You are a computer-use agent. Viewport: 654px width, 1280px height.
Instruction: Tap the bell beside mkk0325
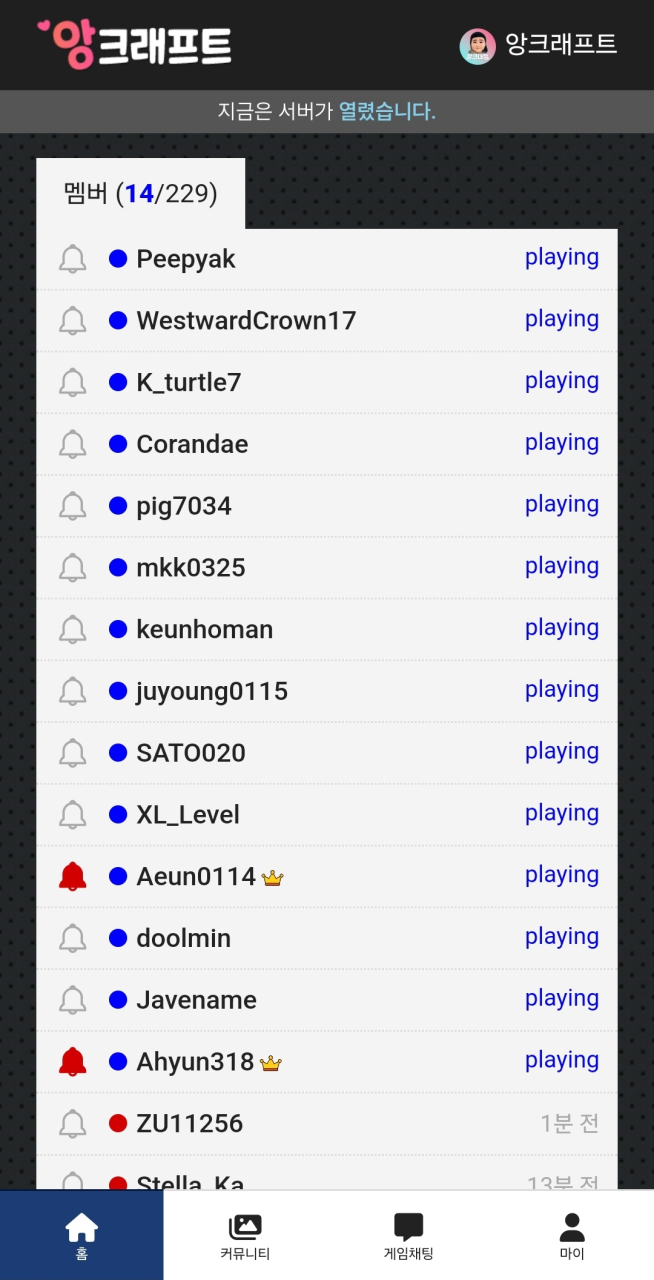coord(73,568)
